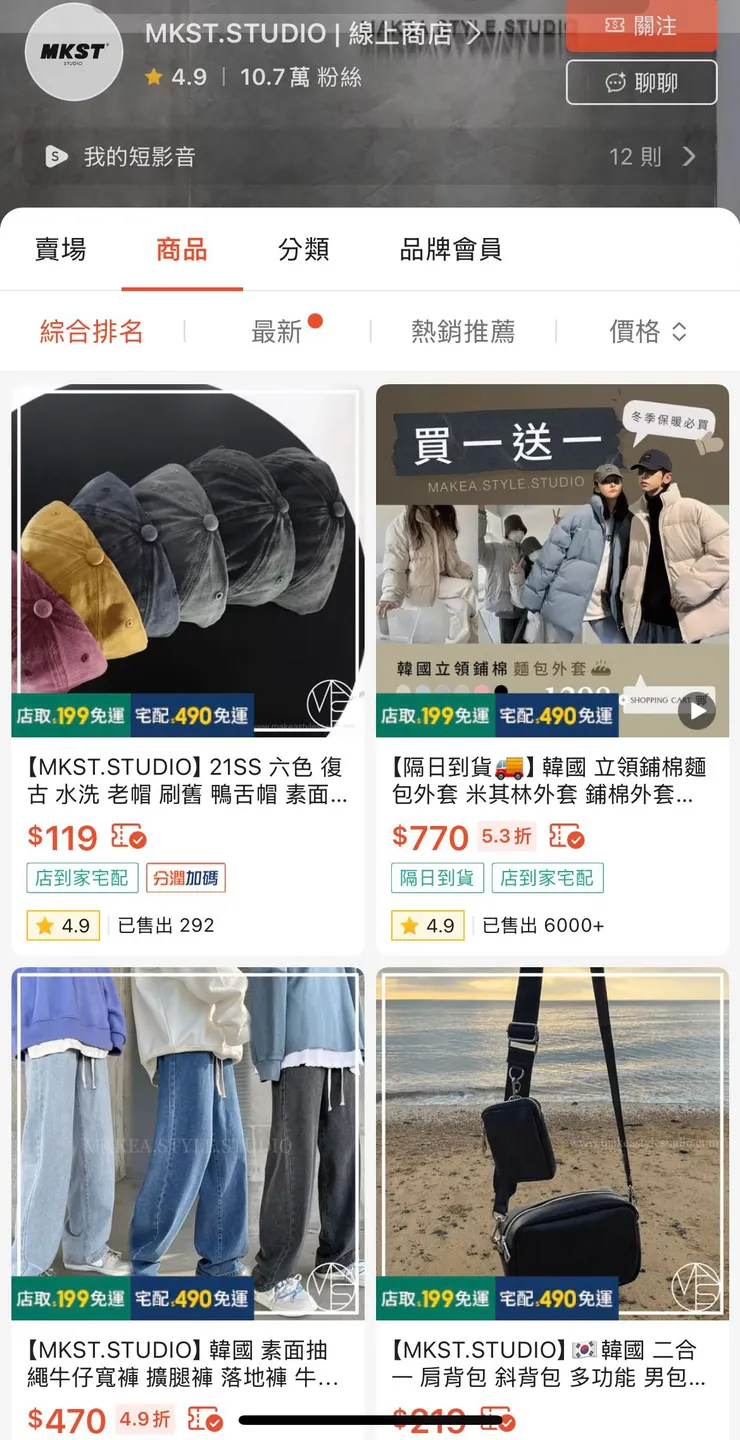Switch to the 賣場 tab
Screen dimensions: 740x1440
(x=61, y=250)
